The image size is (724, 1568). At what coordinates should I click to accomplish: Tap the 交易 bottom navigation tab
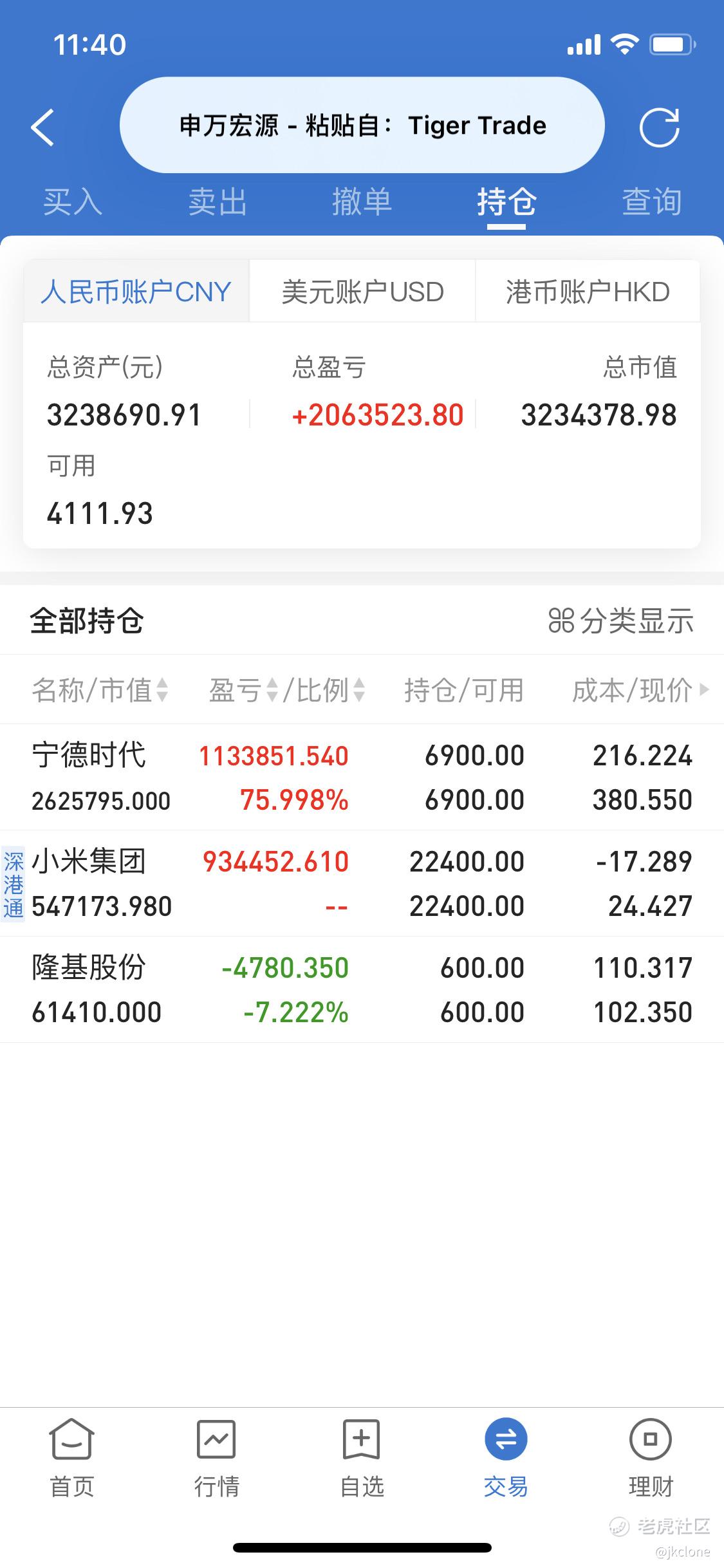[506, 1459]
